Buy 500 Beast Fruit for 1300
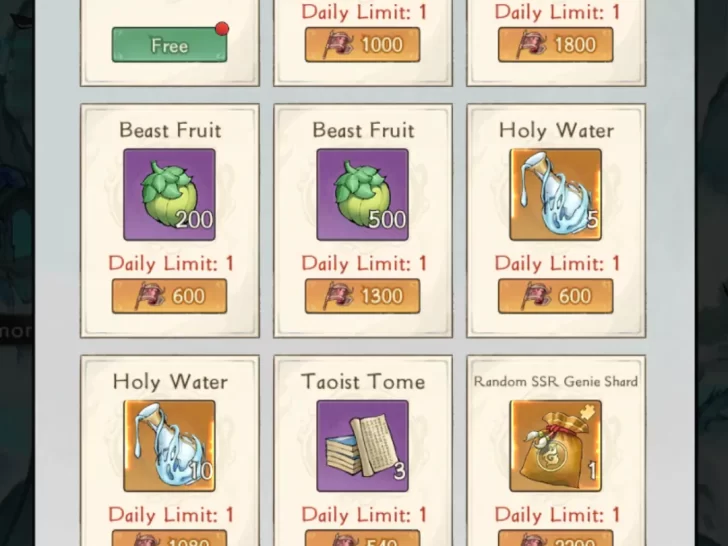The width and height of the screenshot is (728, 546). coord(362,296)
